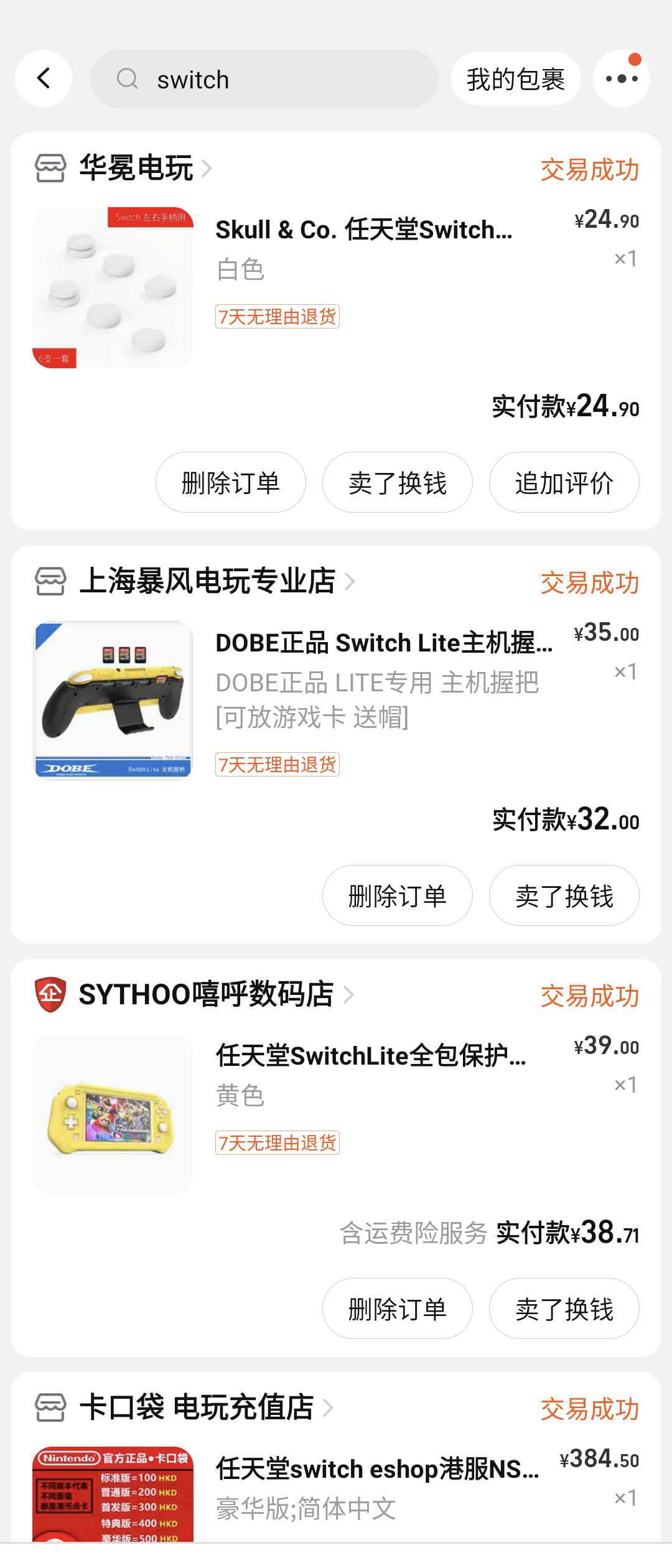Resell the SwitchLite case with 卖了换钱
This screenshot has width=672, height=1568.
[564, 1309]
